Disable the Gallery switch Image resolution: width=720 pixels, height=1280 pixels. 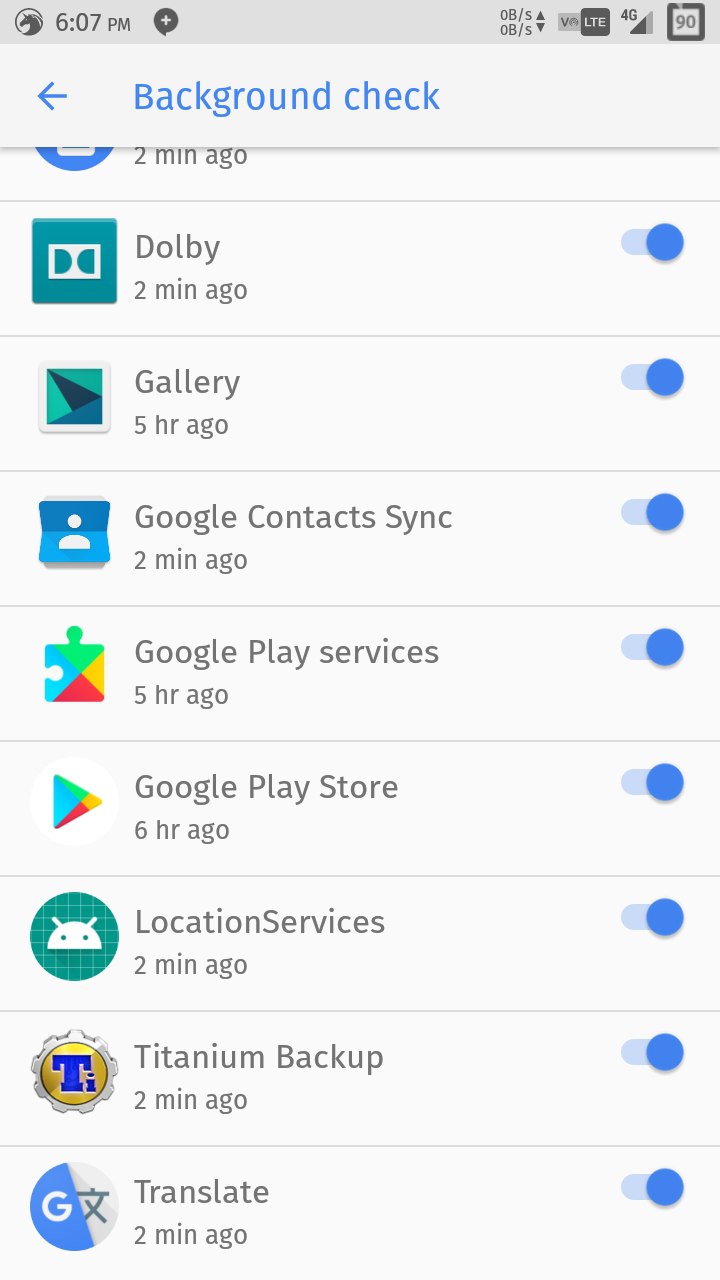pyautogui.click(x=652, y=378)
